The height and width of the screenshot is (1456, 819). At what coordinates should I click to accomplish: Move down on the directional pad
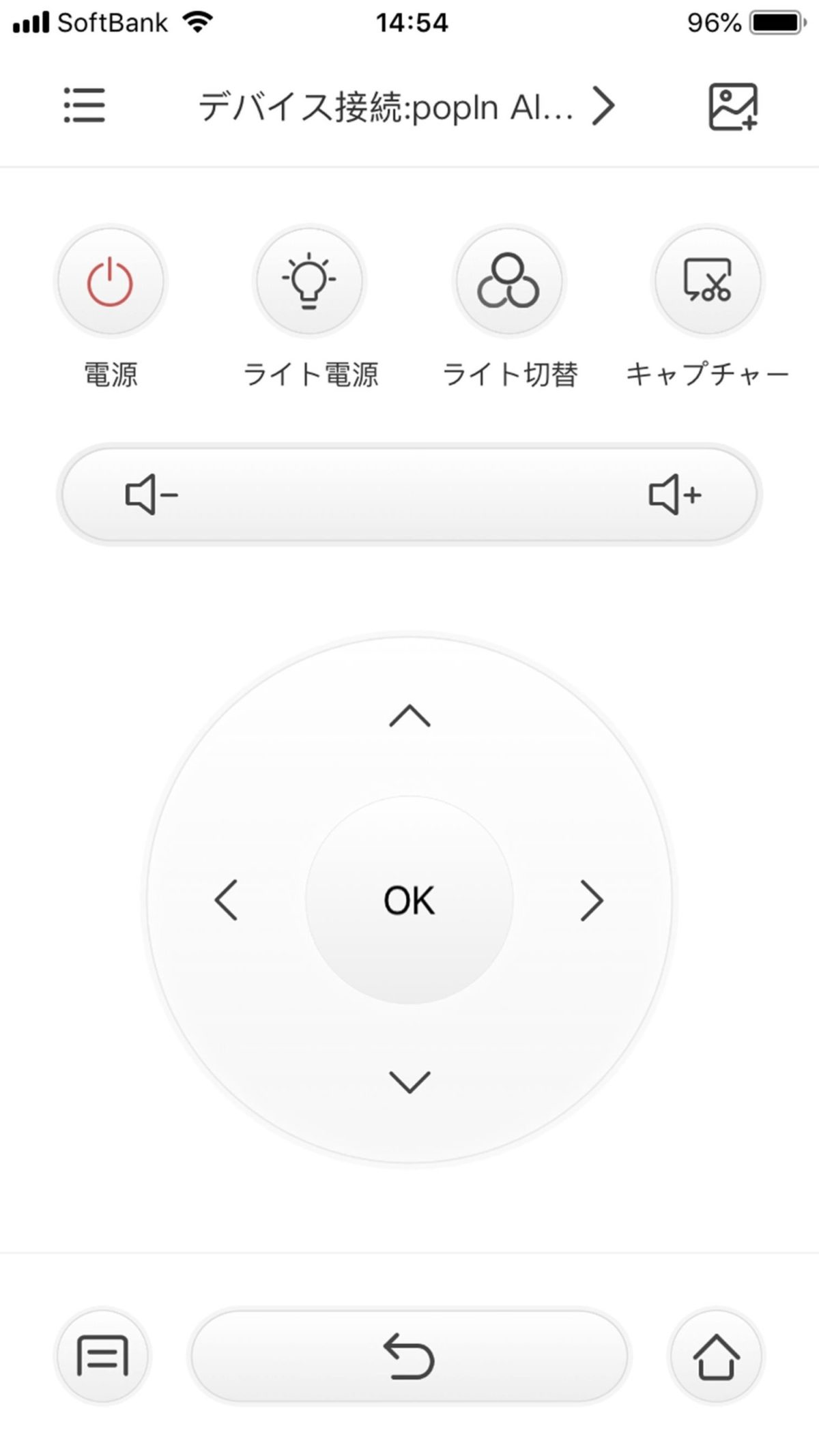(409, 1082)
